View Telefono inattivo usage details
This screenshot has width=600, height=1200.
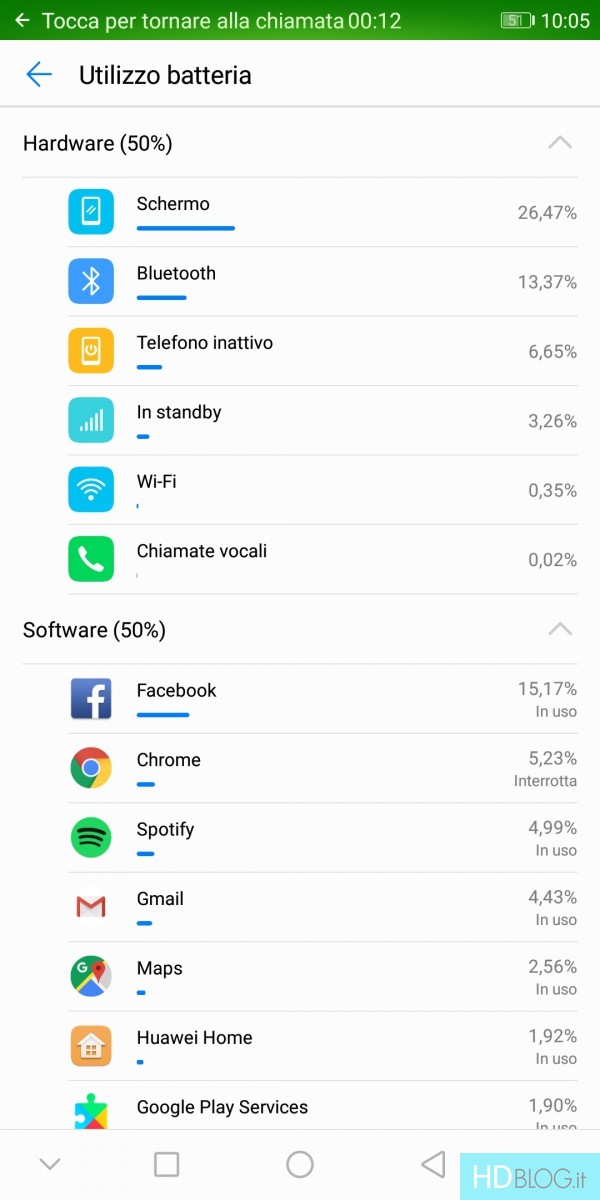pos(320,351)
